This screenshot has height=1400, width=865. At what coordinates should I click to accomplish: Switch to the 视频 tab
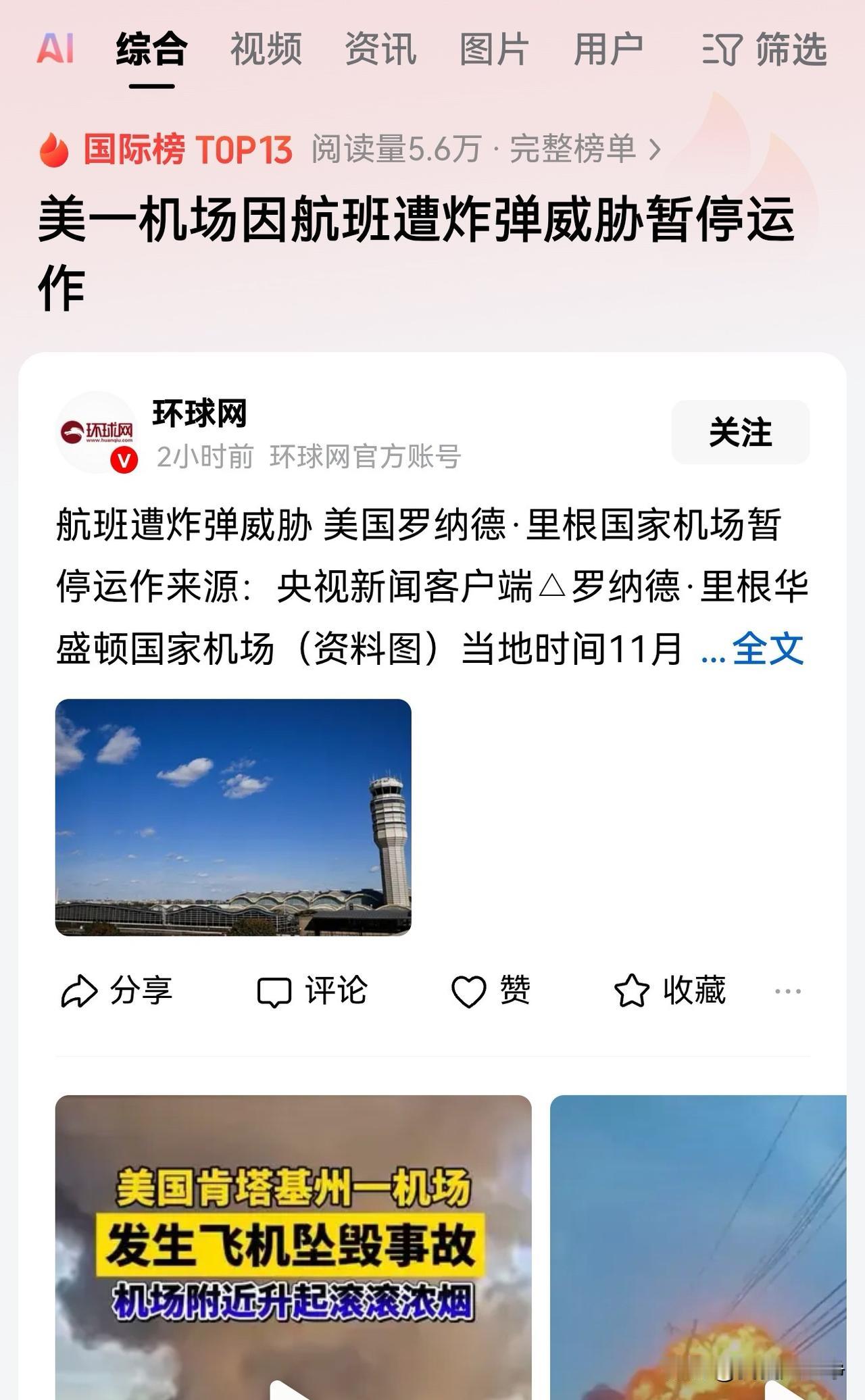tap(266, 49)
